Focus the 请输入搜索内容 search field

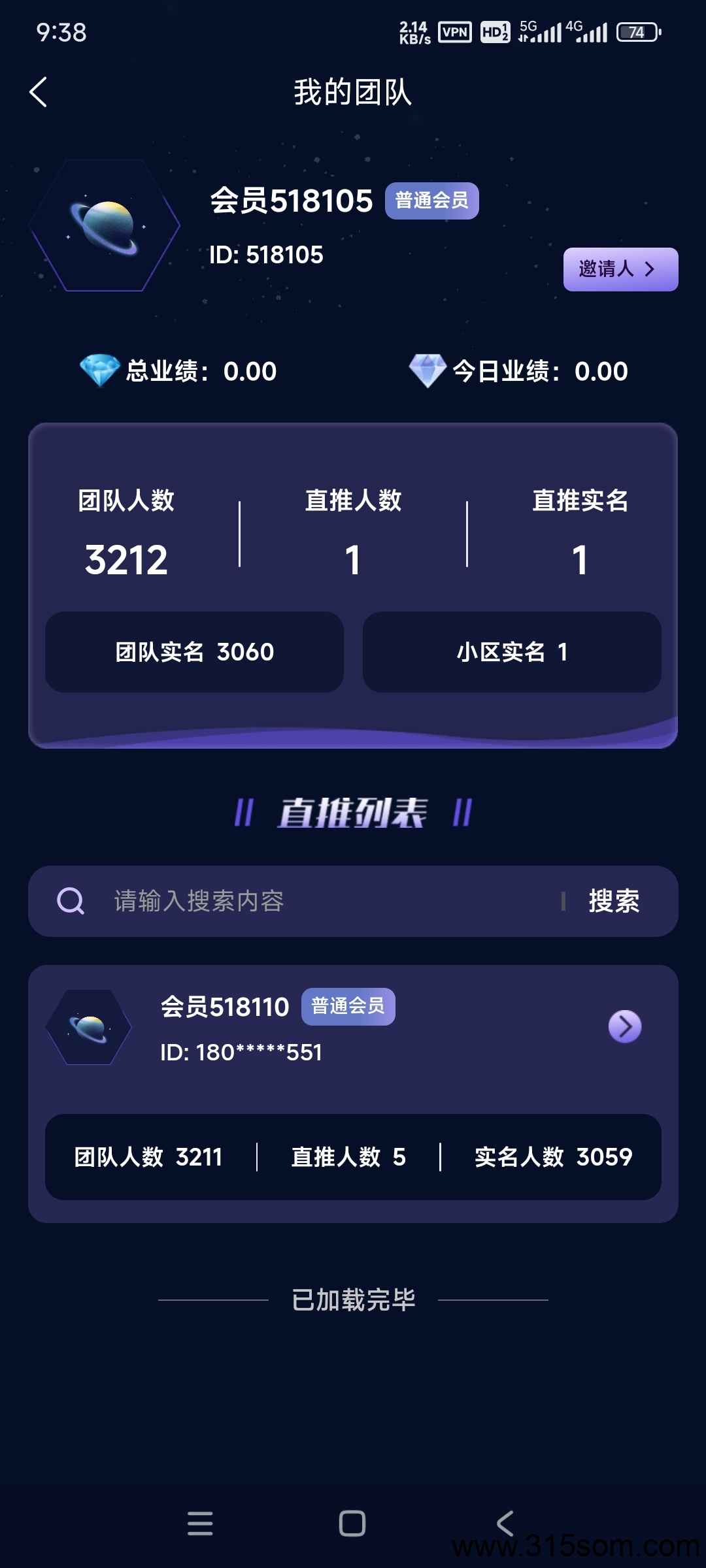click(x=327, y=901)
